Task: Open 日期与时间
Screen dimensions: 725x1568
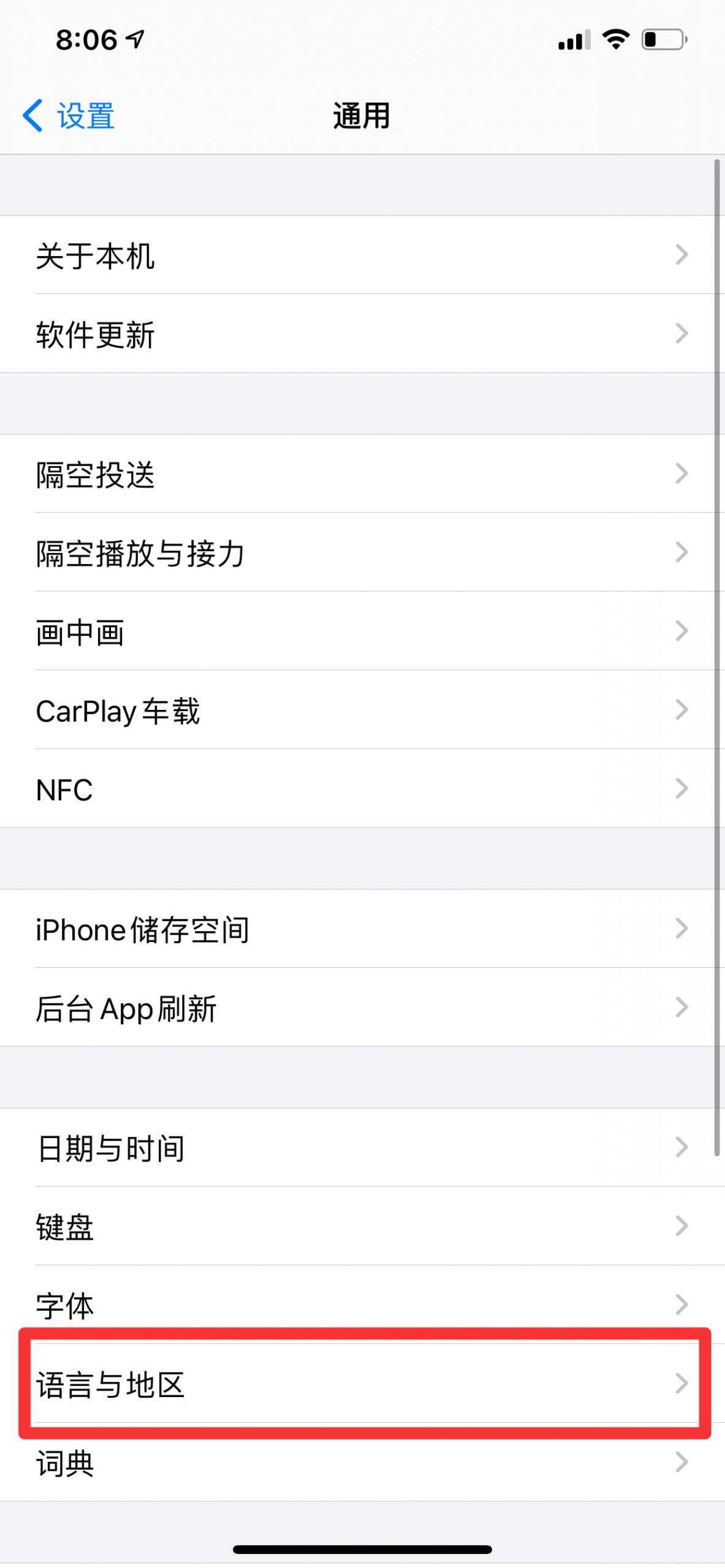Action: 362,1147
